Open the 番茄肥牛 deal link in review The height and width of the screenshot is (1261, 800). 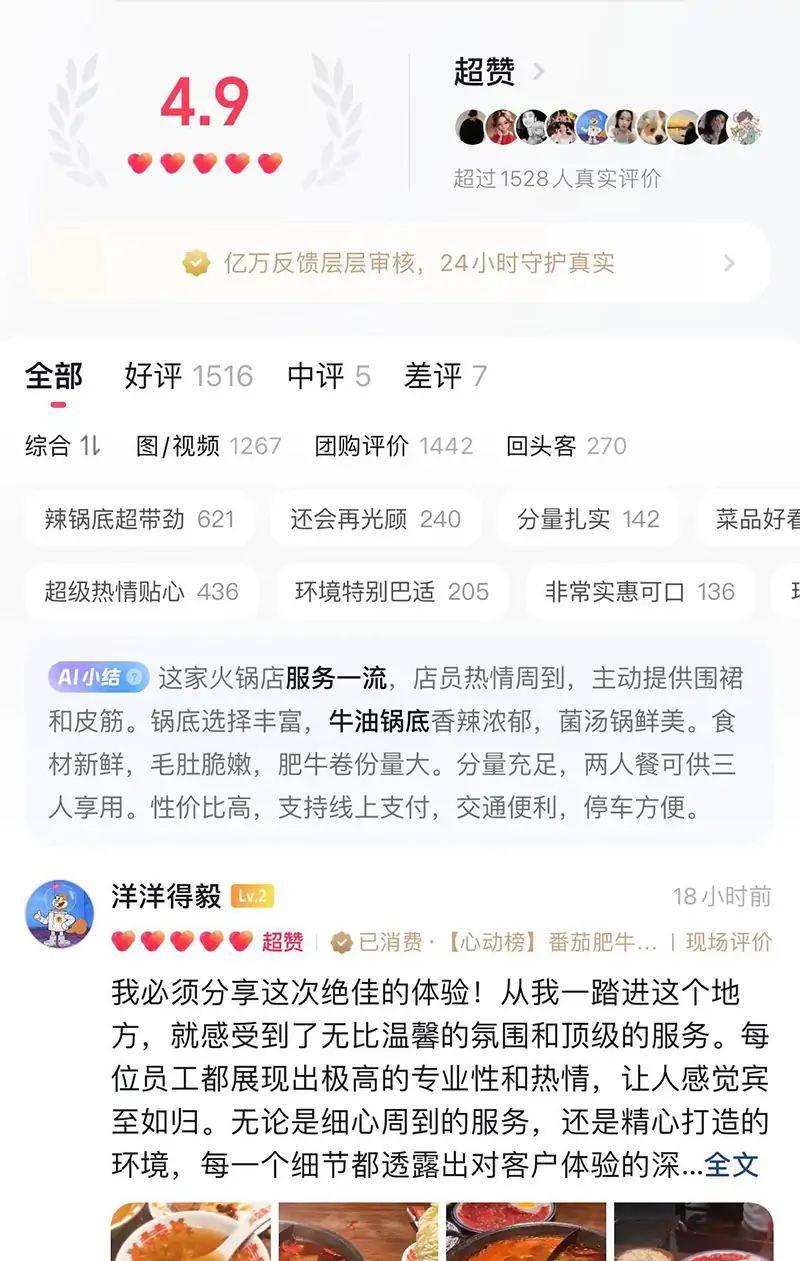[x=552, y=942]
